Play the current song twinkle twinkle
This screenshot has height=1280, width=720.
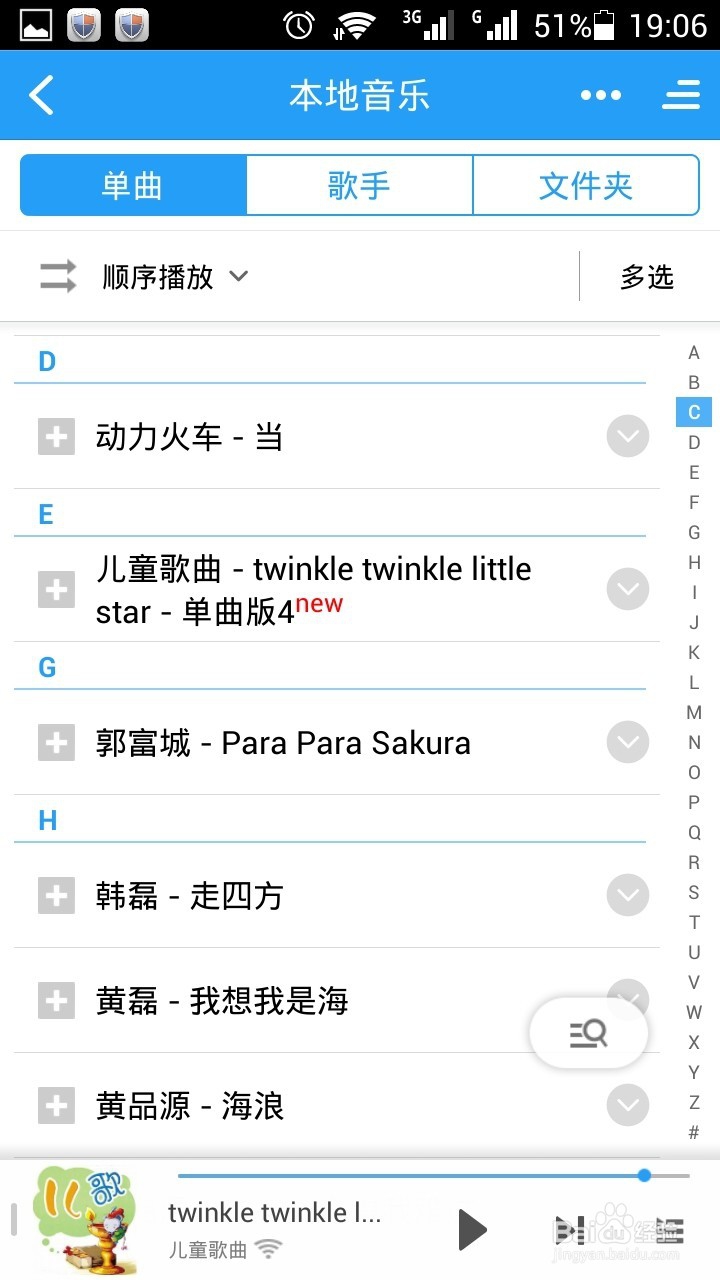pos(471,1230)
